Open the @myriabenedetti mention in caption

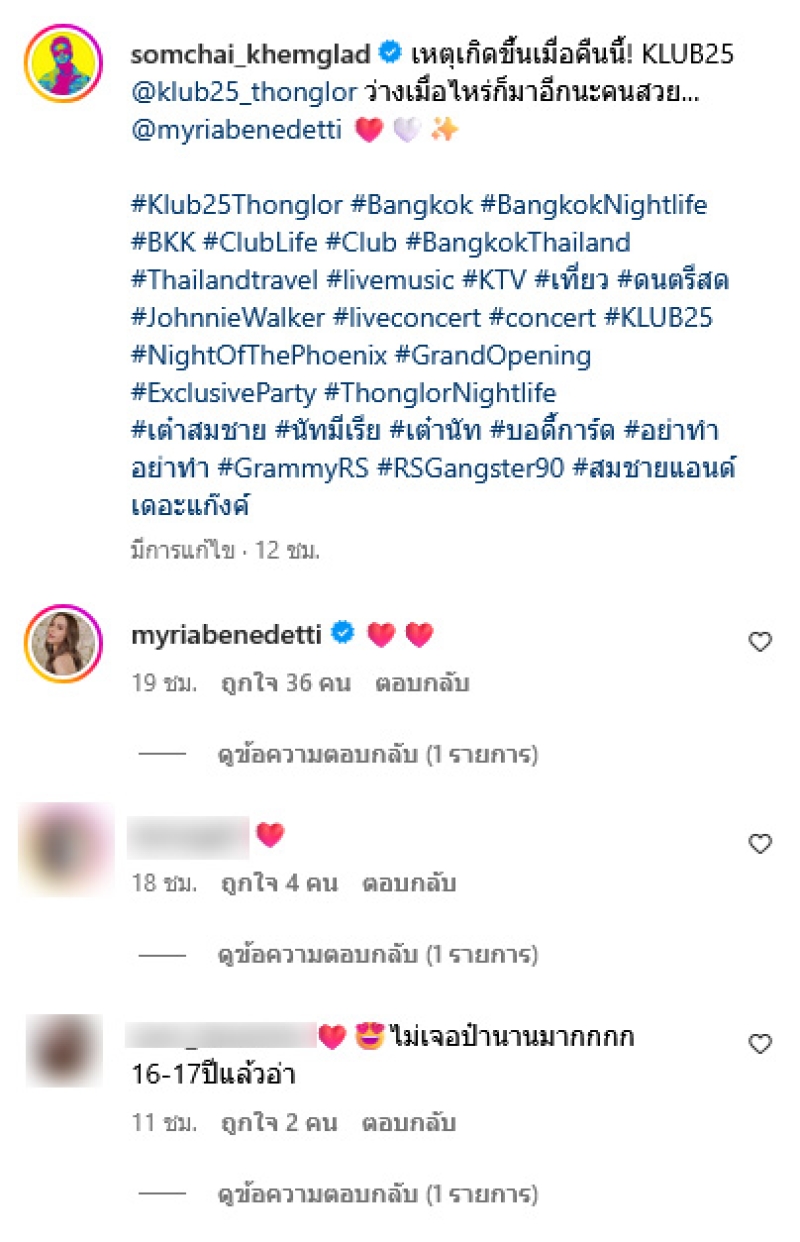pos(236,129)
